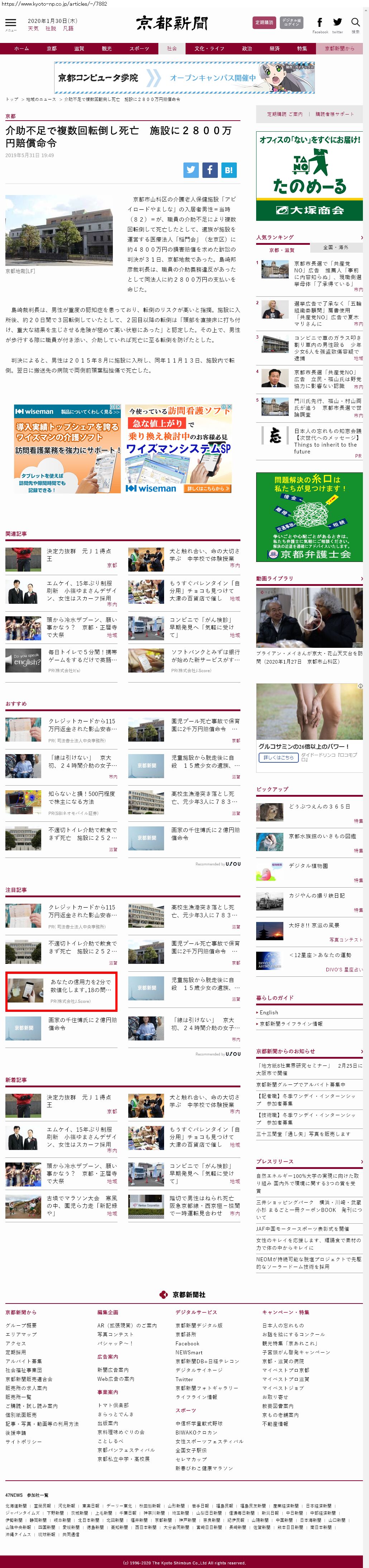This screenshot has height=1568, width=369.
Task: Tap the デジタル版ログイン button
Action: [x=292, y=23]
